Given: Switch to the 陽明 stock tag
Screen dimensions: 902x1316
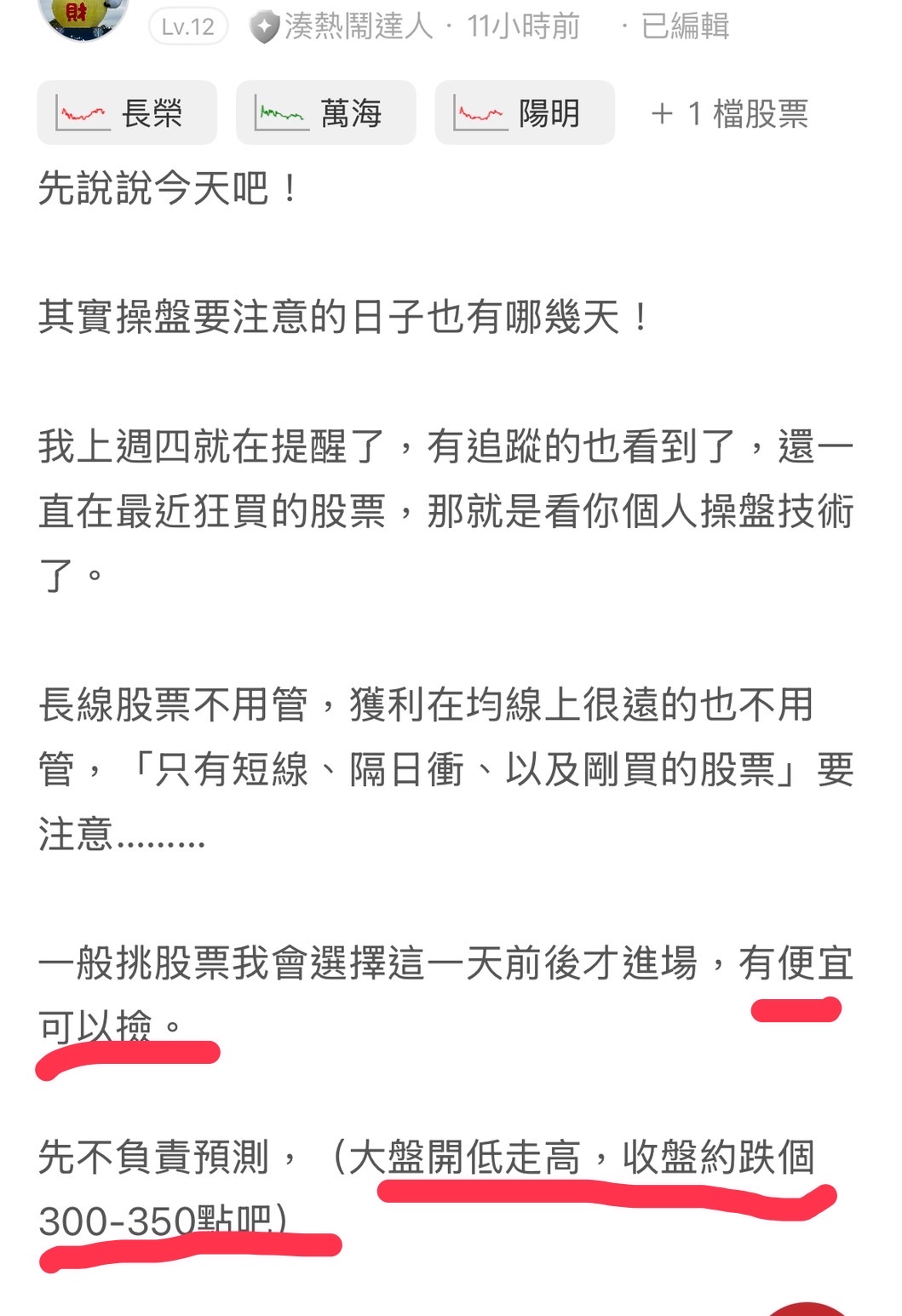Looking at the screenshot, I should tap(524, 112).
